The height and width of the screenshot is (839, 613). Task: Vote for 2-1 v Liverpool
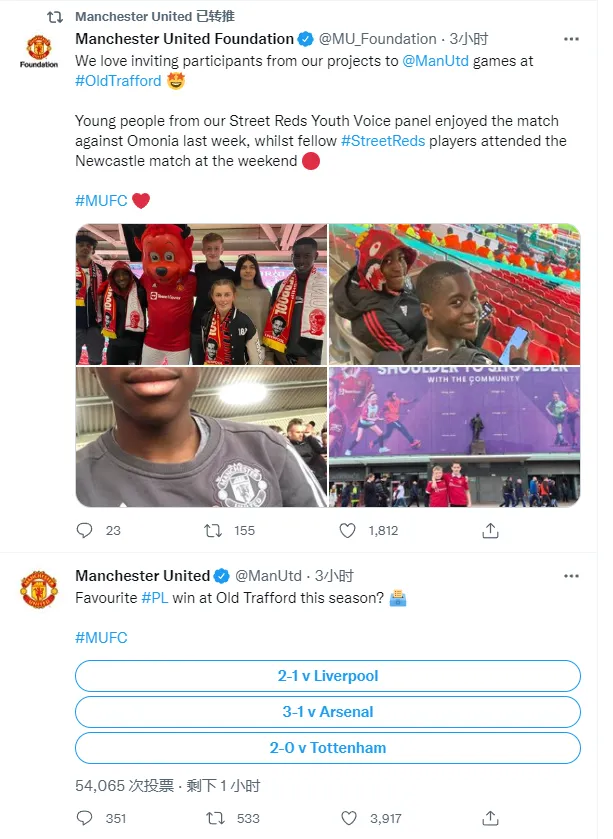[327, 676]
